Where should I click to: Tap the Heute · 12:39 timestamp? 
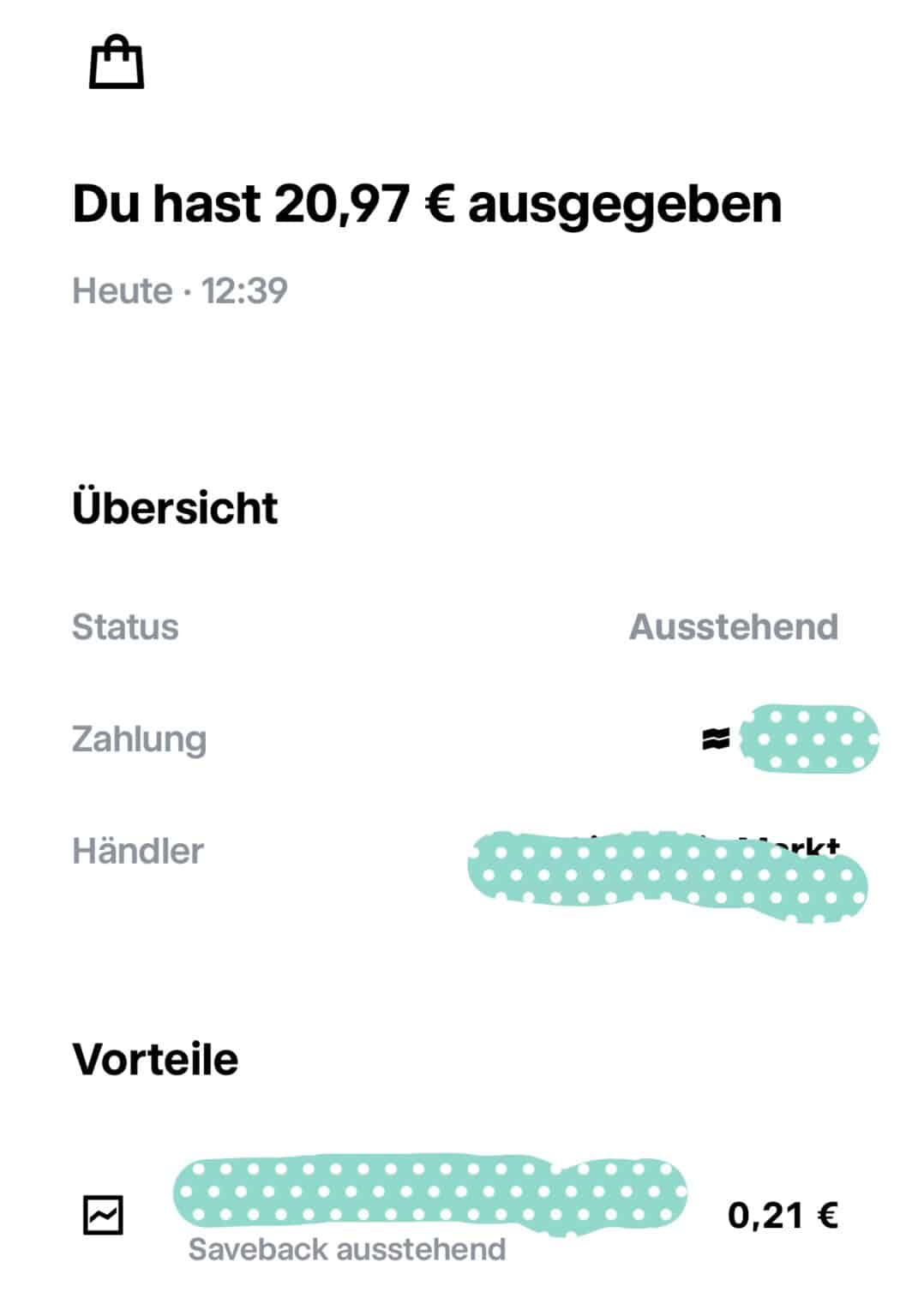[182, 291]
